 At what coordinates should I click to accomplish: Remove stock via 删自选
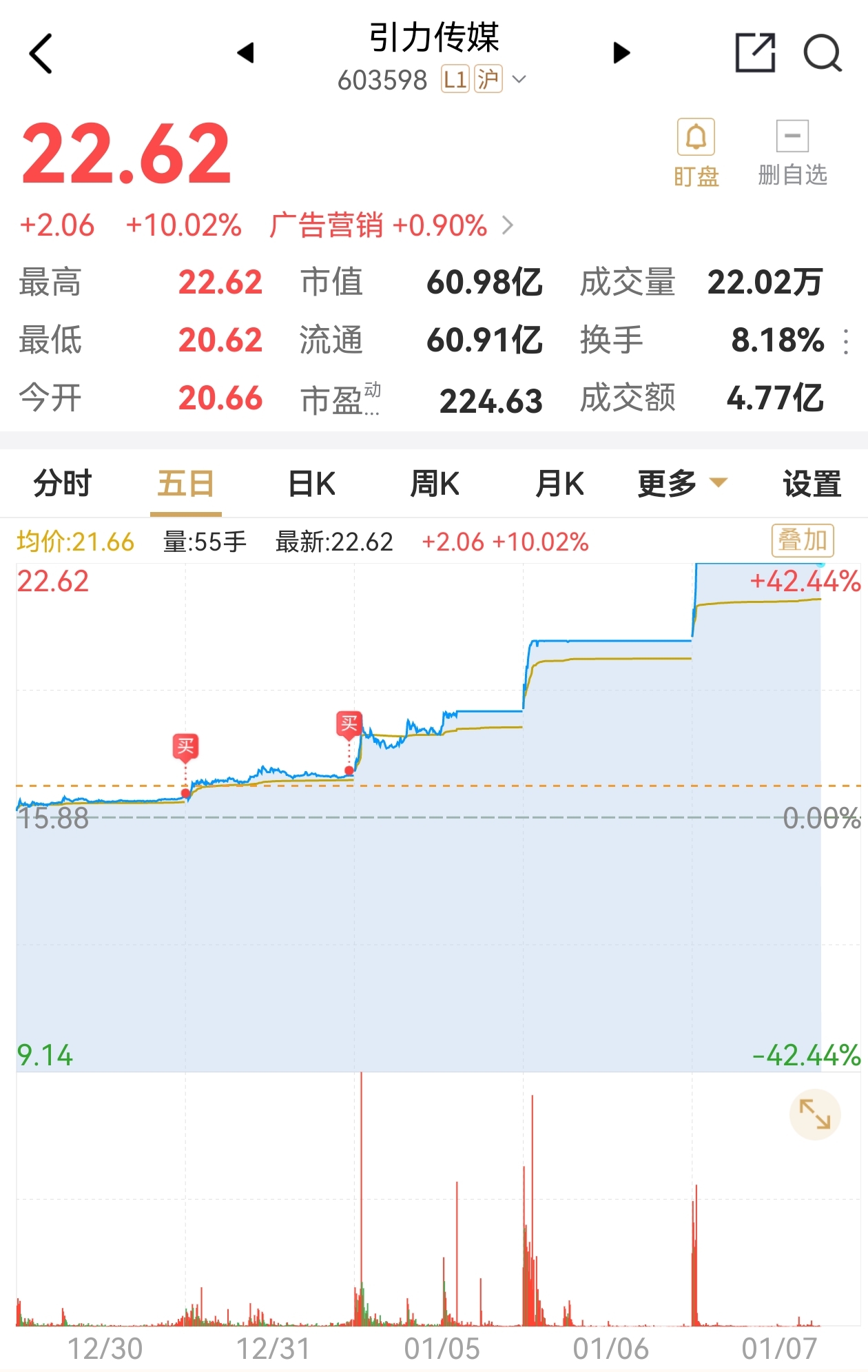pyautogui.click(x=792, y=153)
